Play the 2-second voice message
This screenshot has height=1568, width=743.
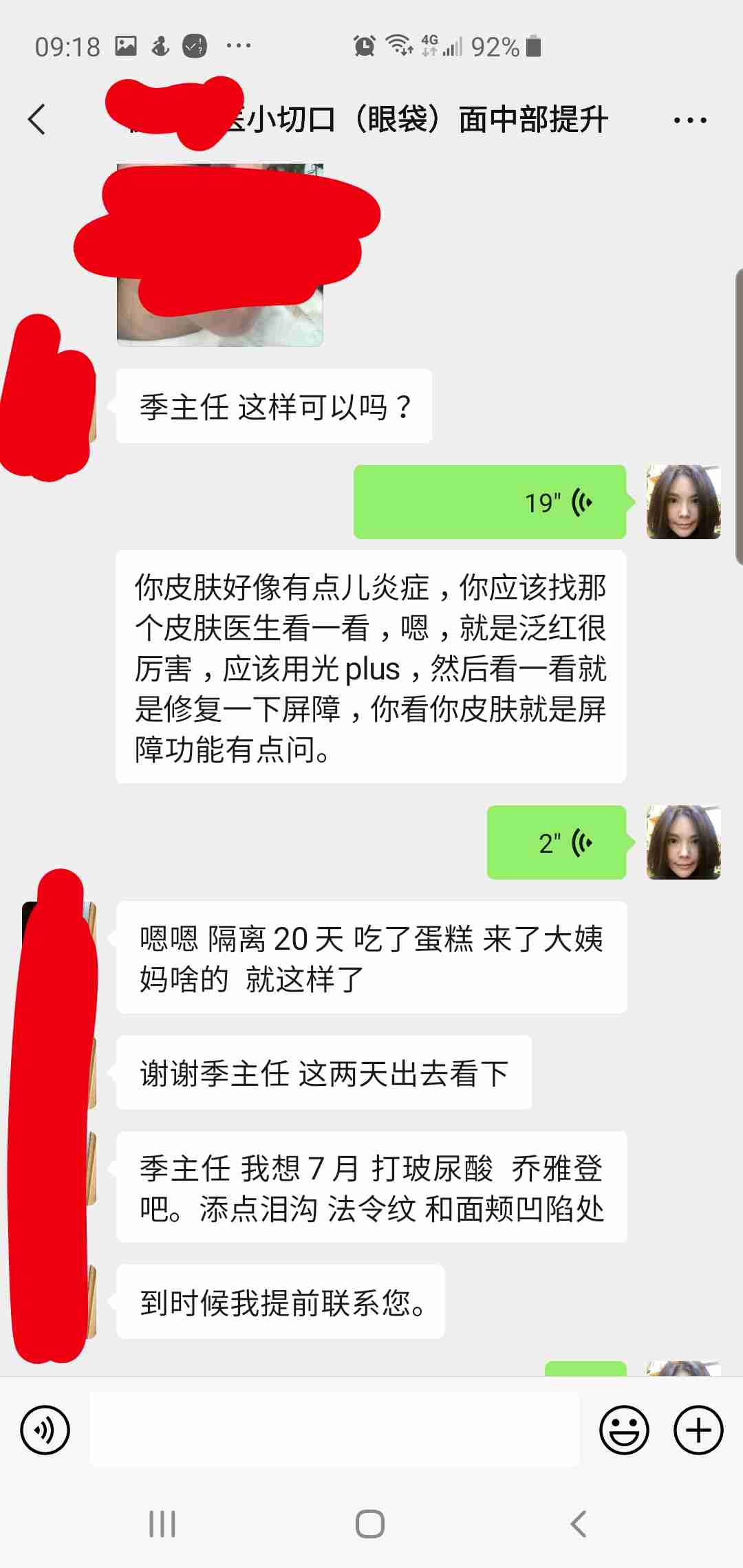click(557, 842)
